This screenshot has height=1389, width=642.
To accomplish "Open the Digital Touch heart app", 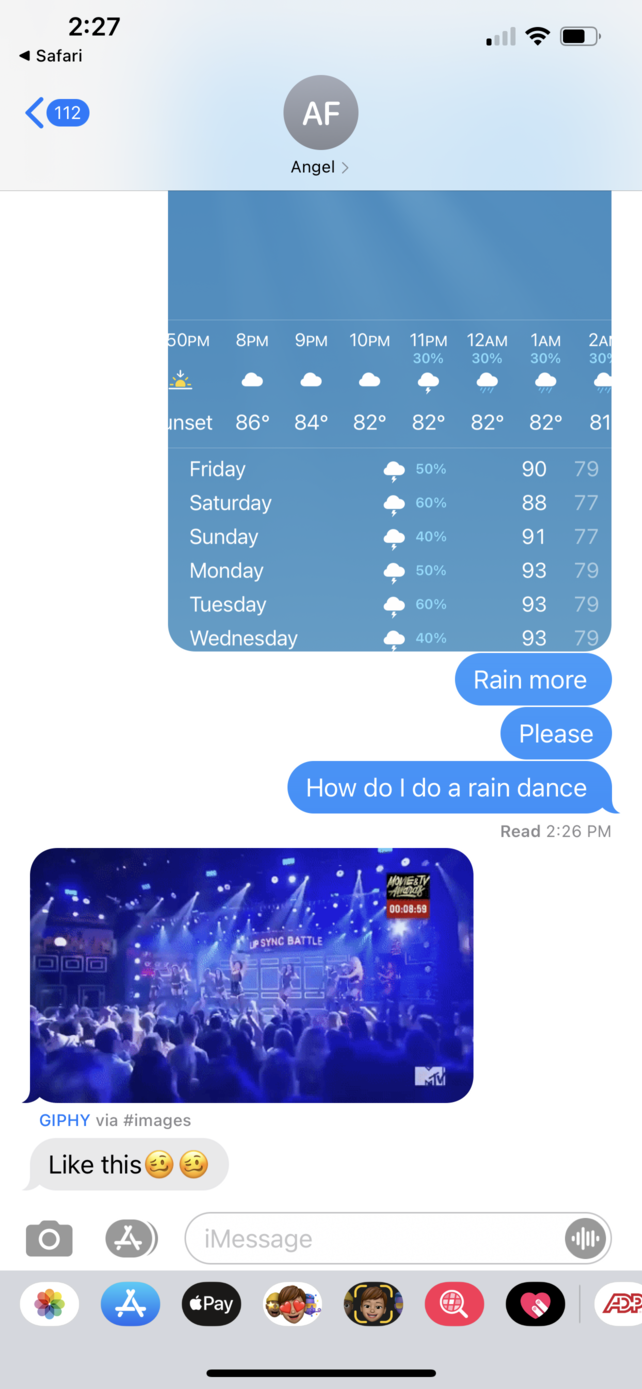I will click(x=535, y=1304).
